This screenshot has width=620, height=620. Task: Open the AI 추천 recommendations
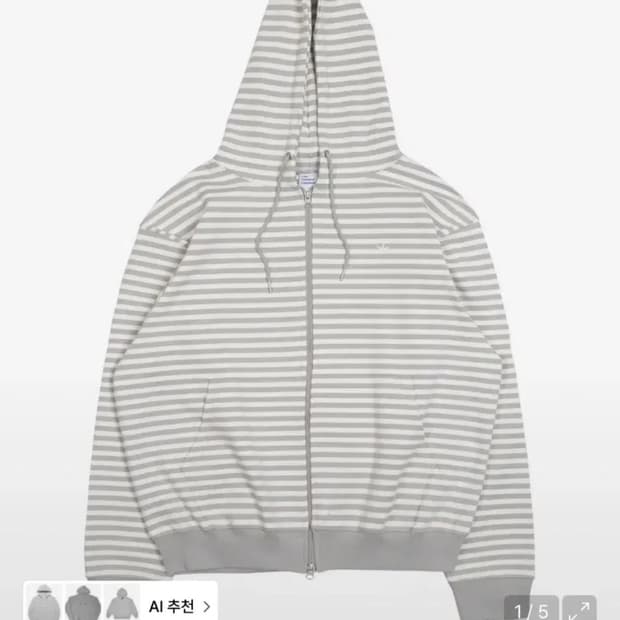click(179, 604)
